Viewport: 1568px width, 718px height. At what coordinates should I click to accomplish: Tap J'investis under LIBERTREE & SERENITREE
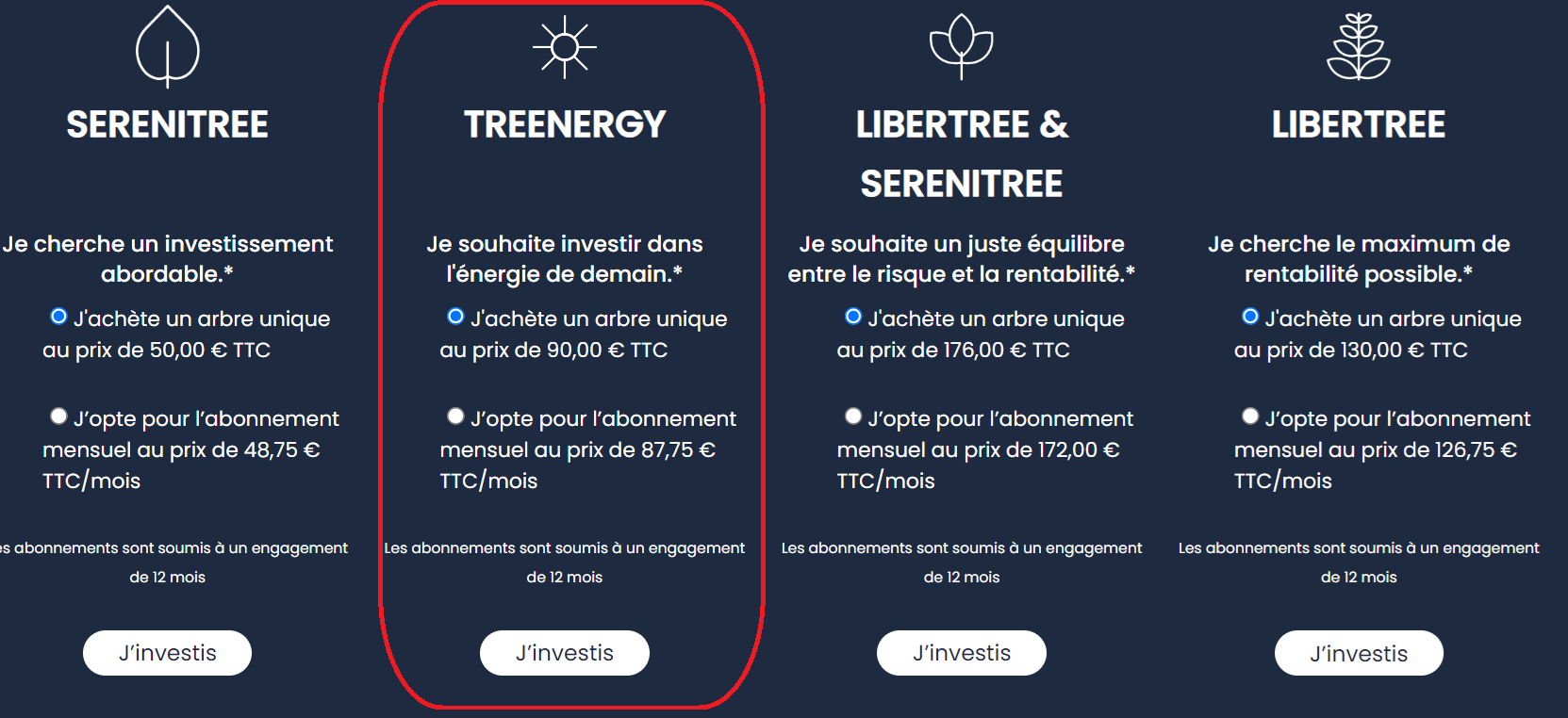coord(961,653)
